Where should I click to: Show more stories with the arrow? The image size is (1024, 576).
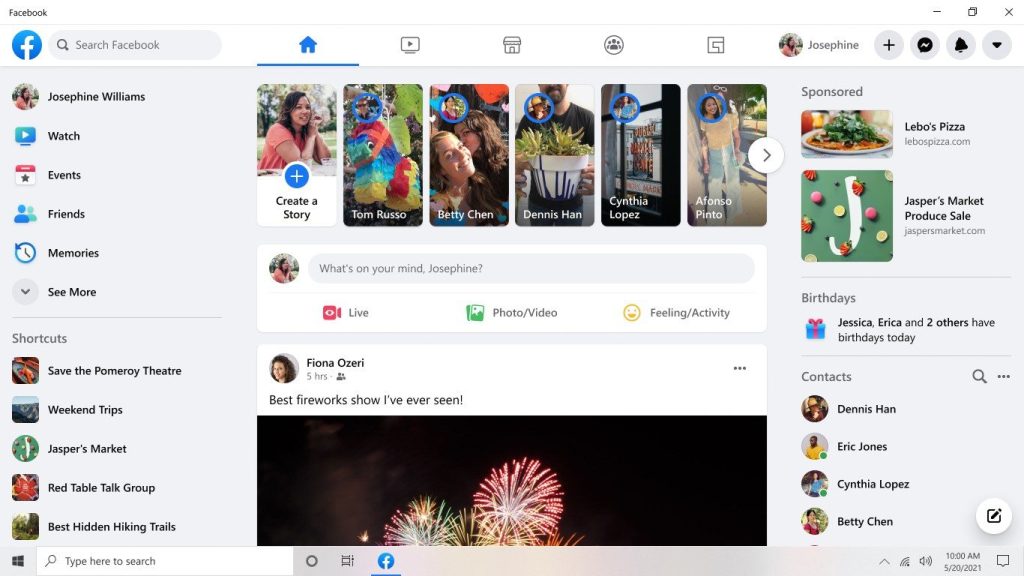pos(766,155)
